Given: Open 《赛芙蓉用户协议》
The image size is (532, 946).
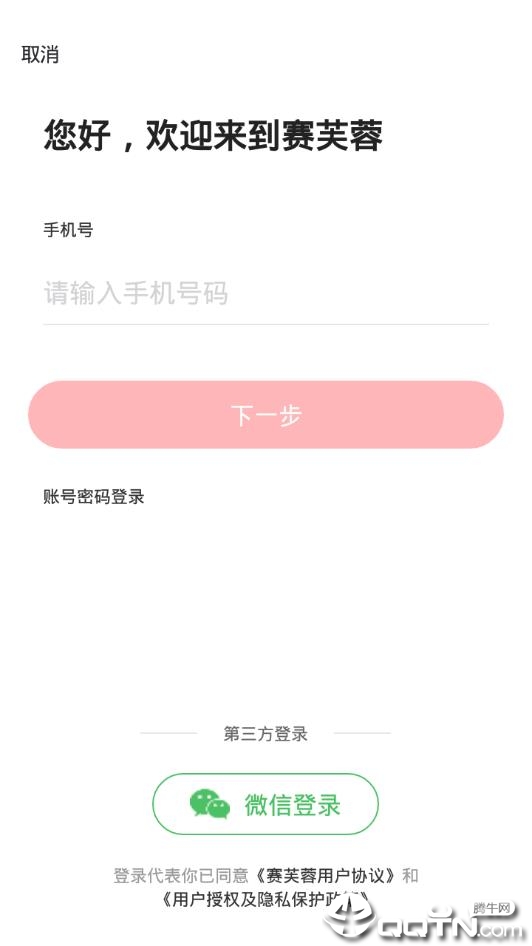Looking at the screenshot, I should 325,875.
